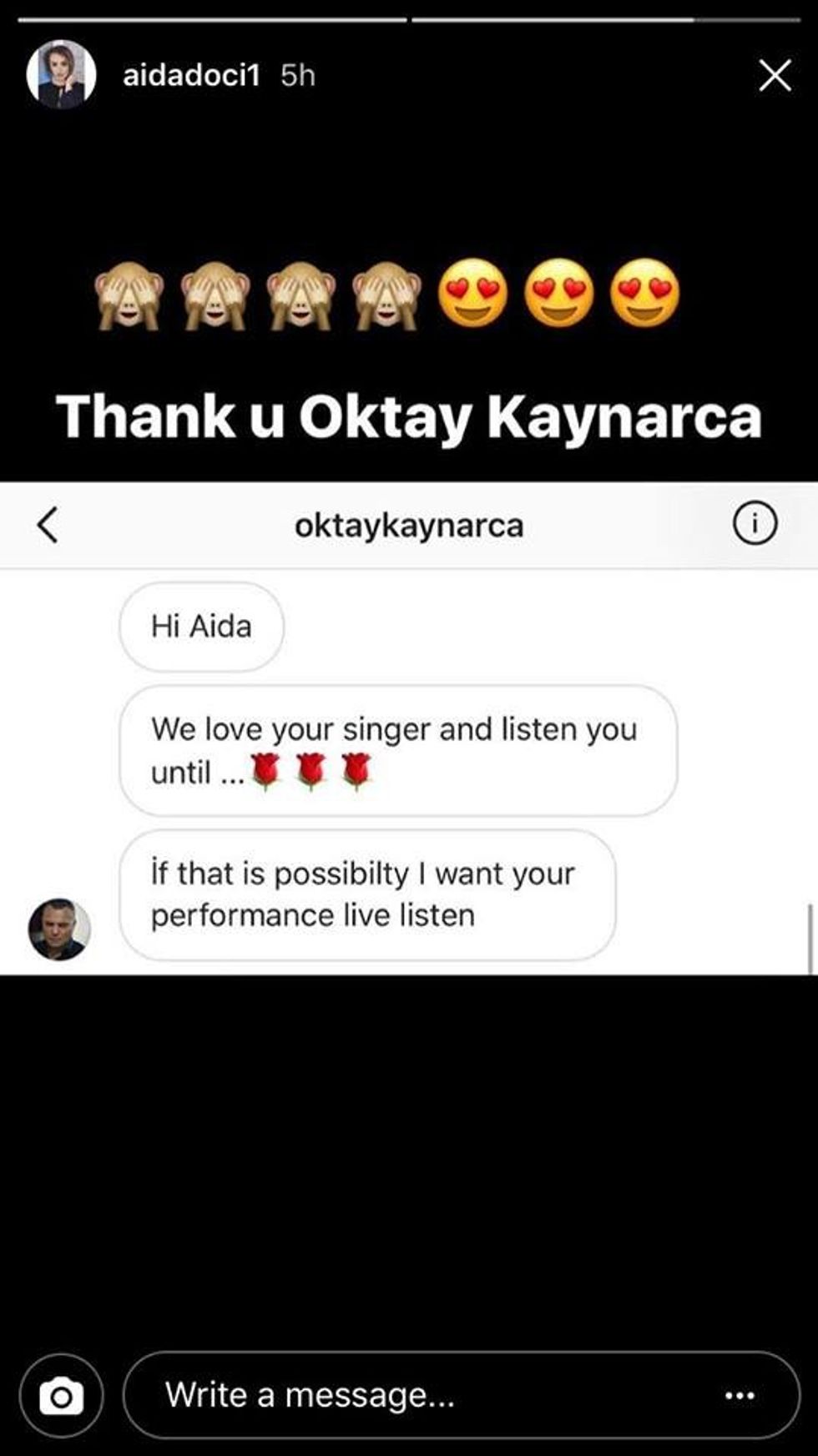Open the camera to reply
Viewport: 818px width, 1456px height.
[x=61, y=1396]
